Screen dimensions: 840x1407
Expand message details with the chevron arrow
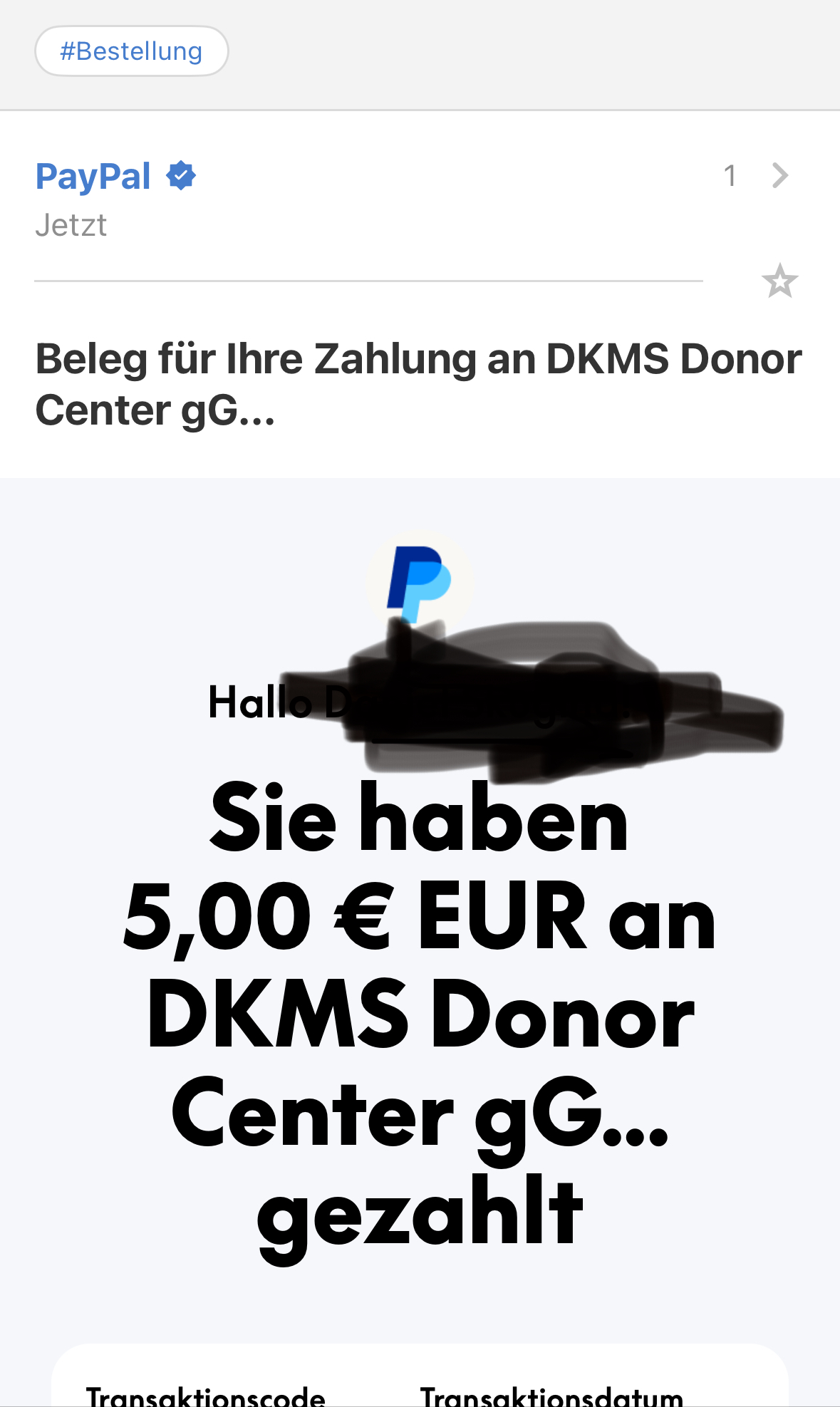[780, 175]
